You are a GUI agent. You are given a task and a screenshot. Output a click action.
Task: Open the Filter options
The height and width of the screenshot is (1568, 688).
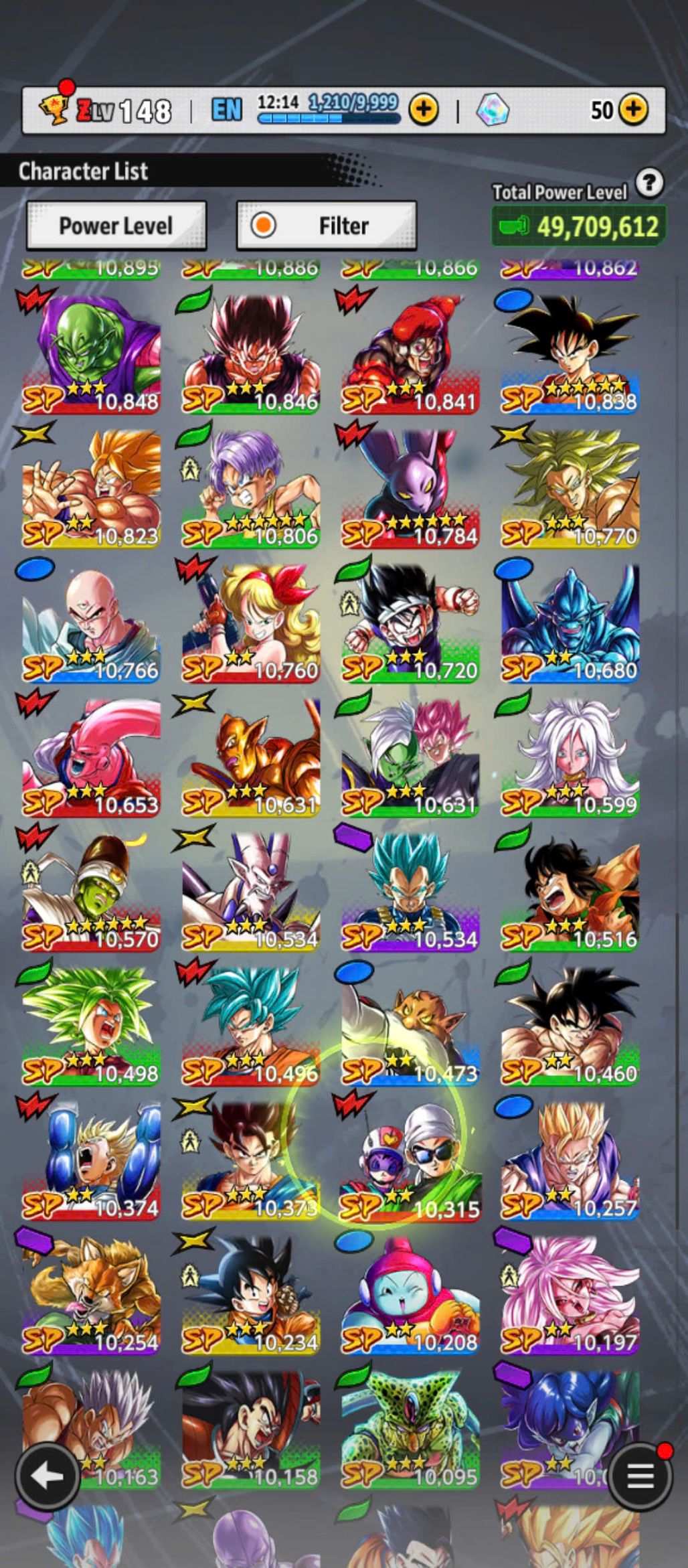(x=326, y=226)
